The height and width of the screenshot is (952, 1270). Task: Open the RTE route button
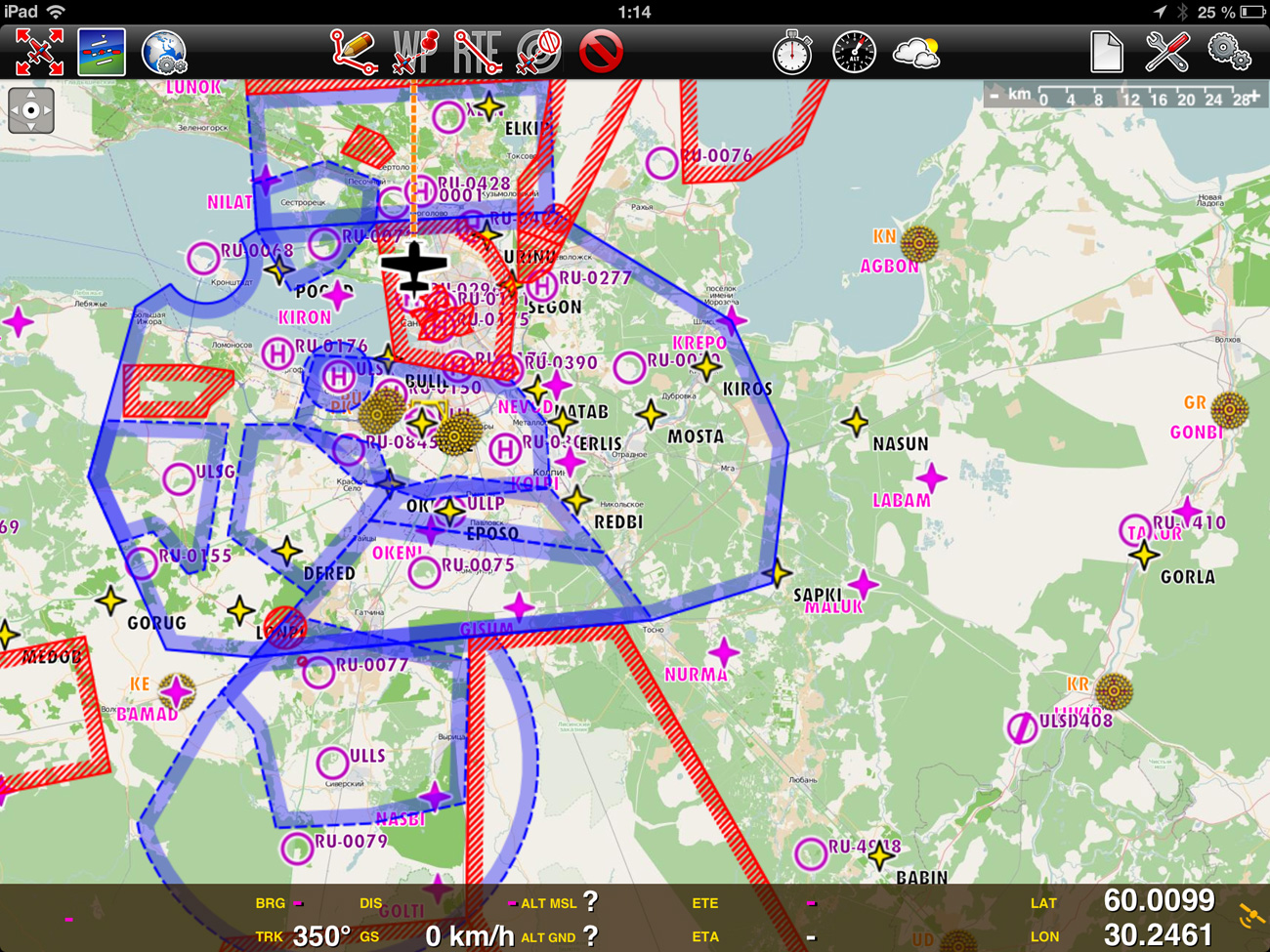pos(477,52)
